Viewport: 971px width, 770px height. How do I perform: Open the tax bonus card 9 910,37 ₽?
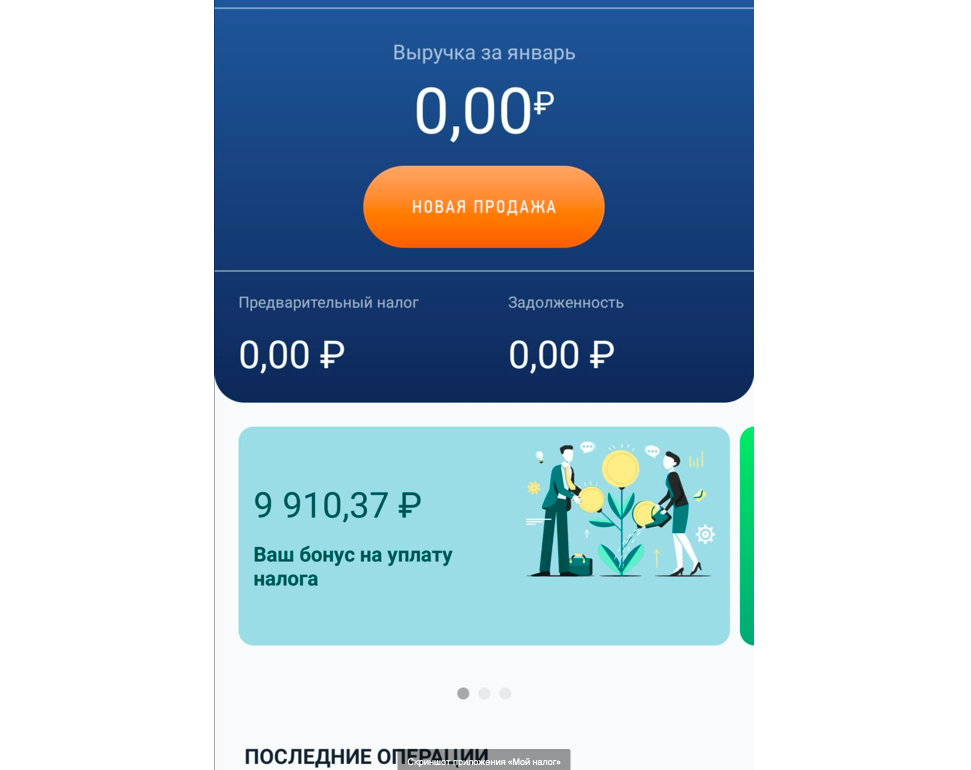point(483,535)
